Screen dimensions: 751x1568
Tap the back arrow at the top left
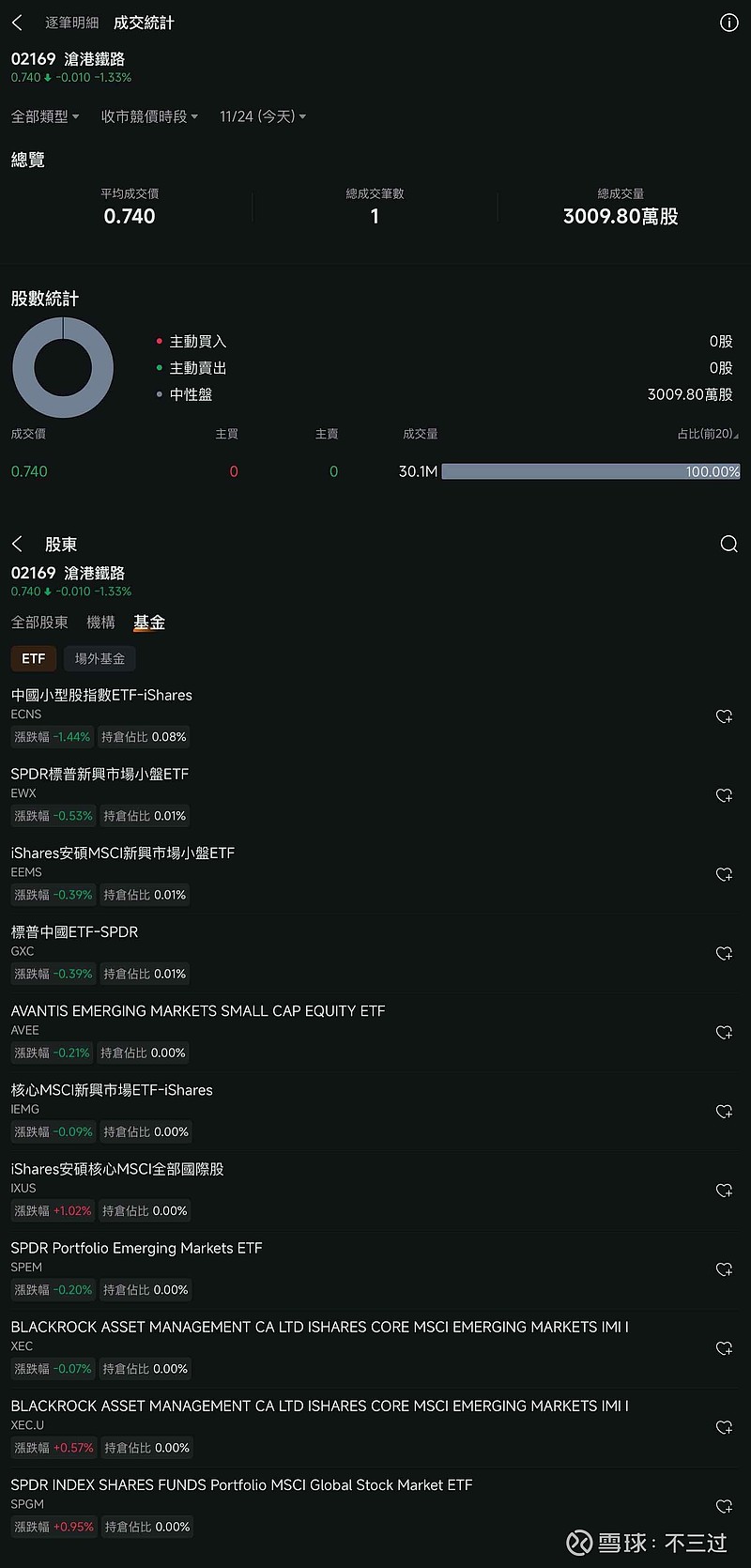[x=16, y=23]
